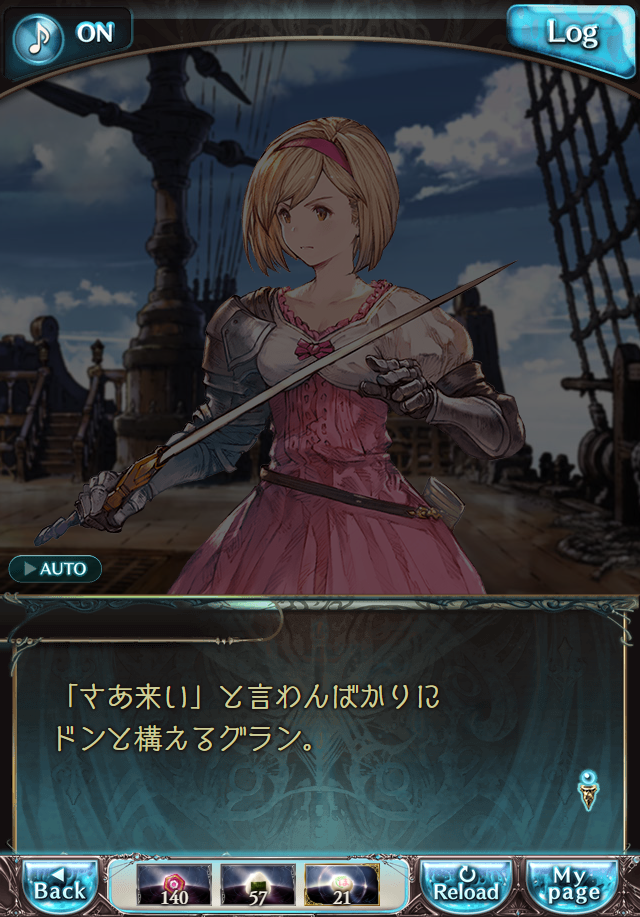
Task: Go to My page
Action: pyautogui.click(x=571, y=884)
